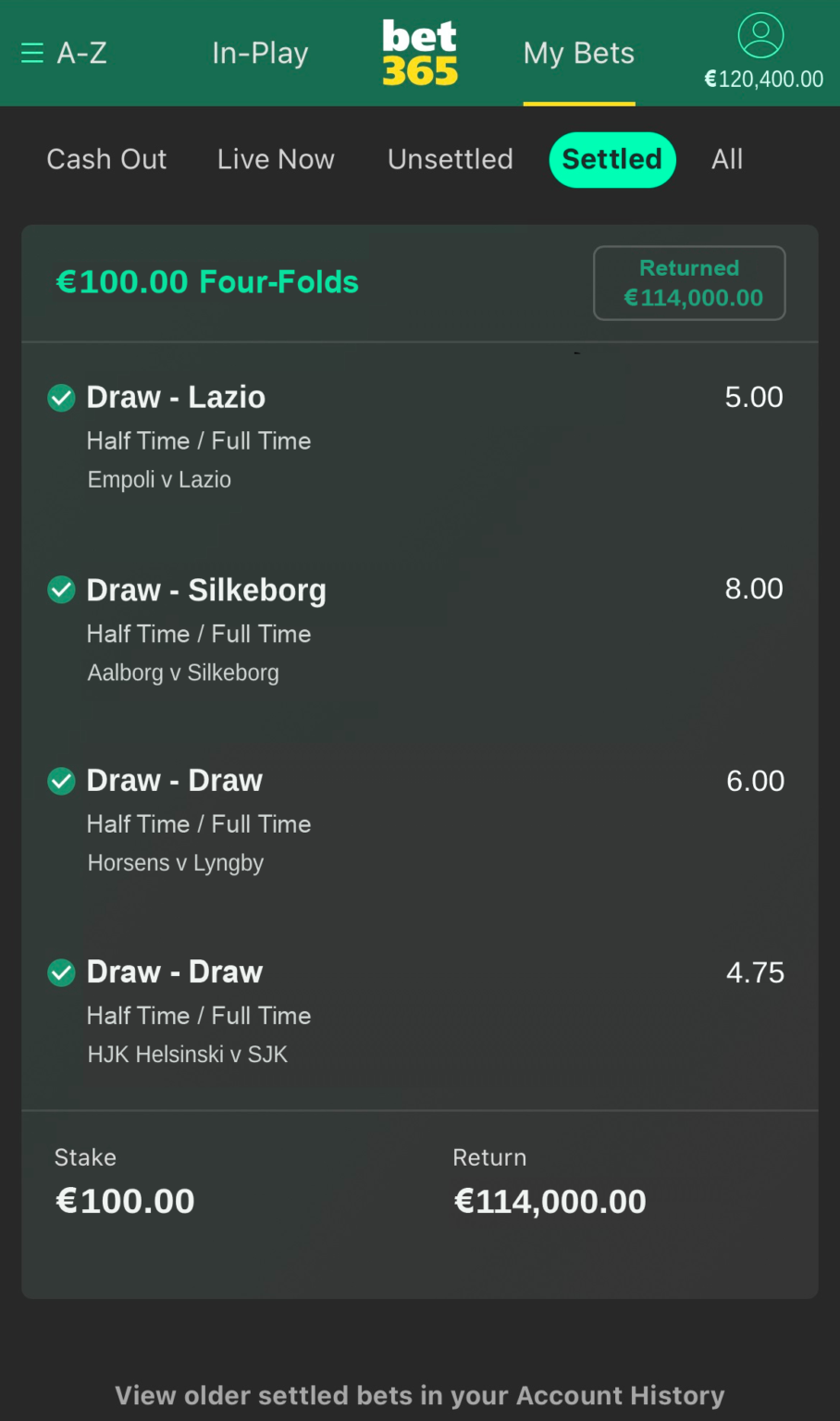Open the account profile icon

click(x=760, y=37)
